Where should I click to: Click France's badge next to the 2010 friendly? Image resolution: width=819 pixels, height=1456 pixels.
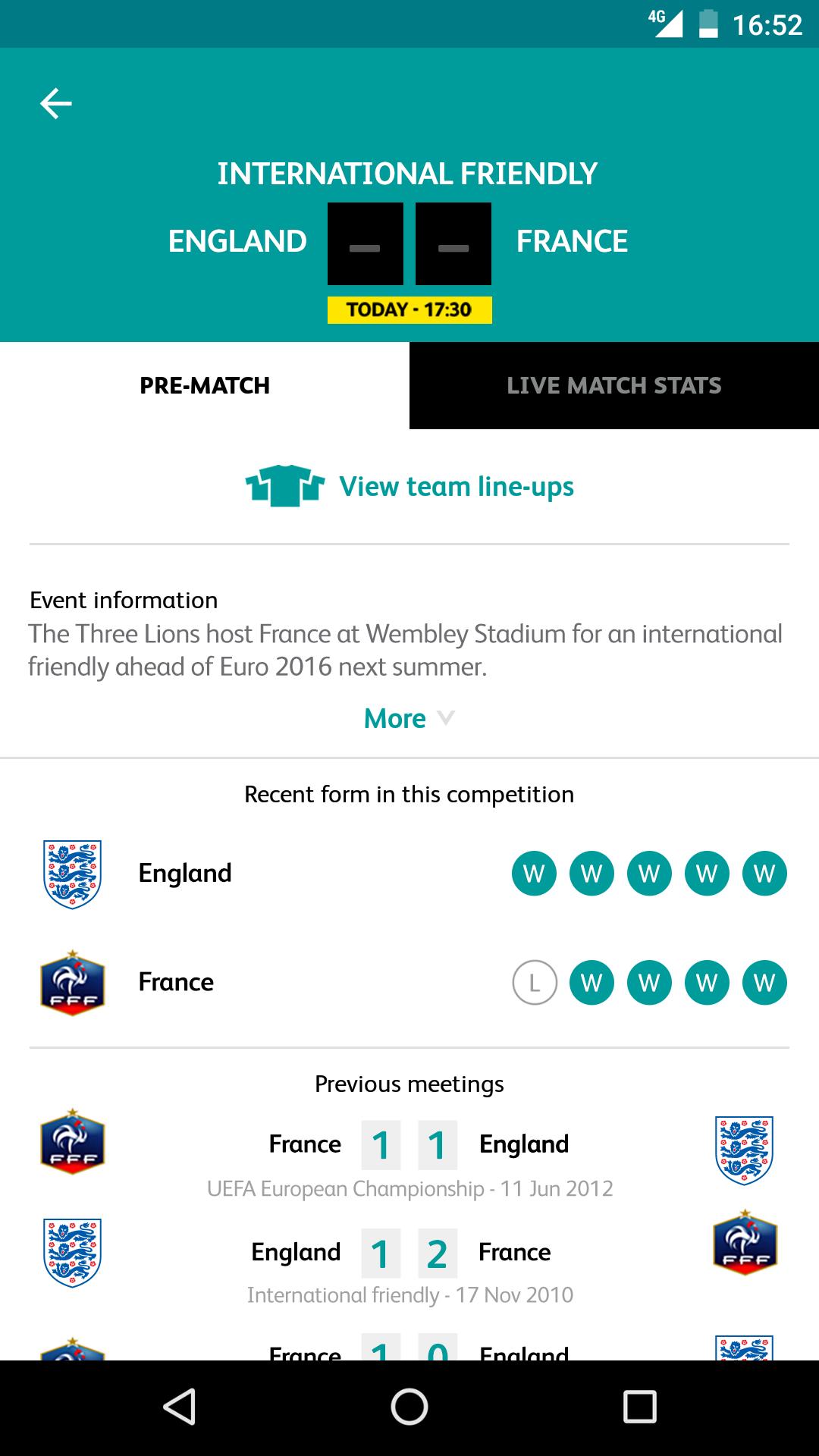click(x=745, y=1253)
